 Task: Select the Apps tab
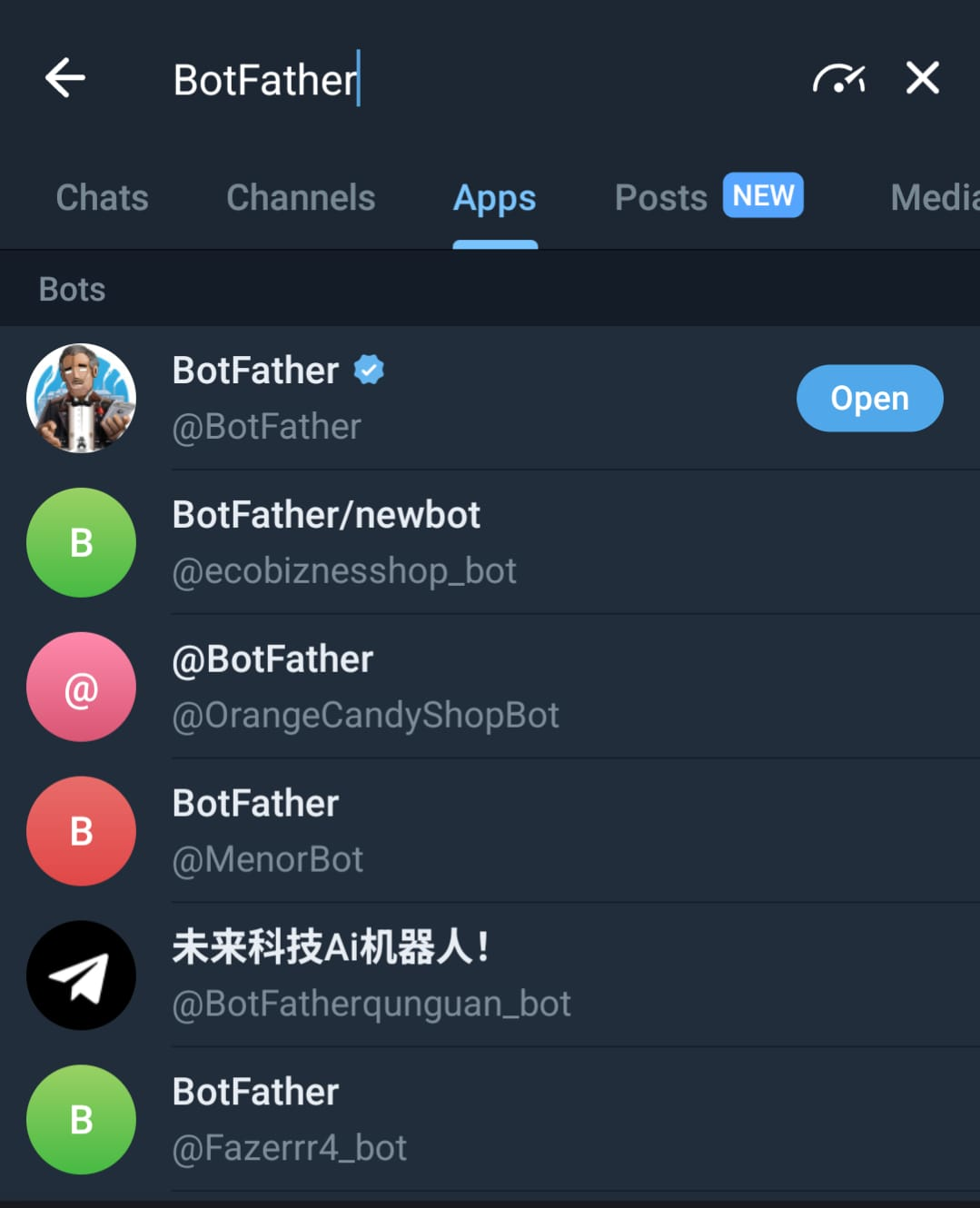pos(495,198)
